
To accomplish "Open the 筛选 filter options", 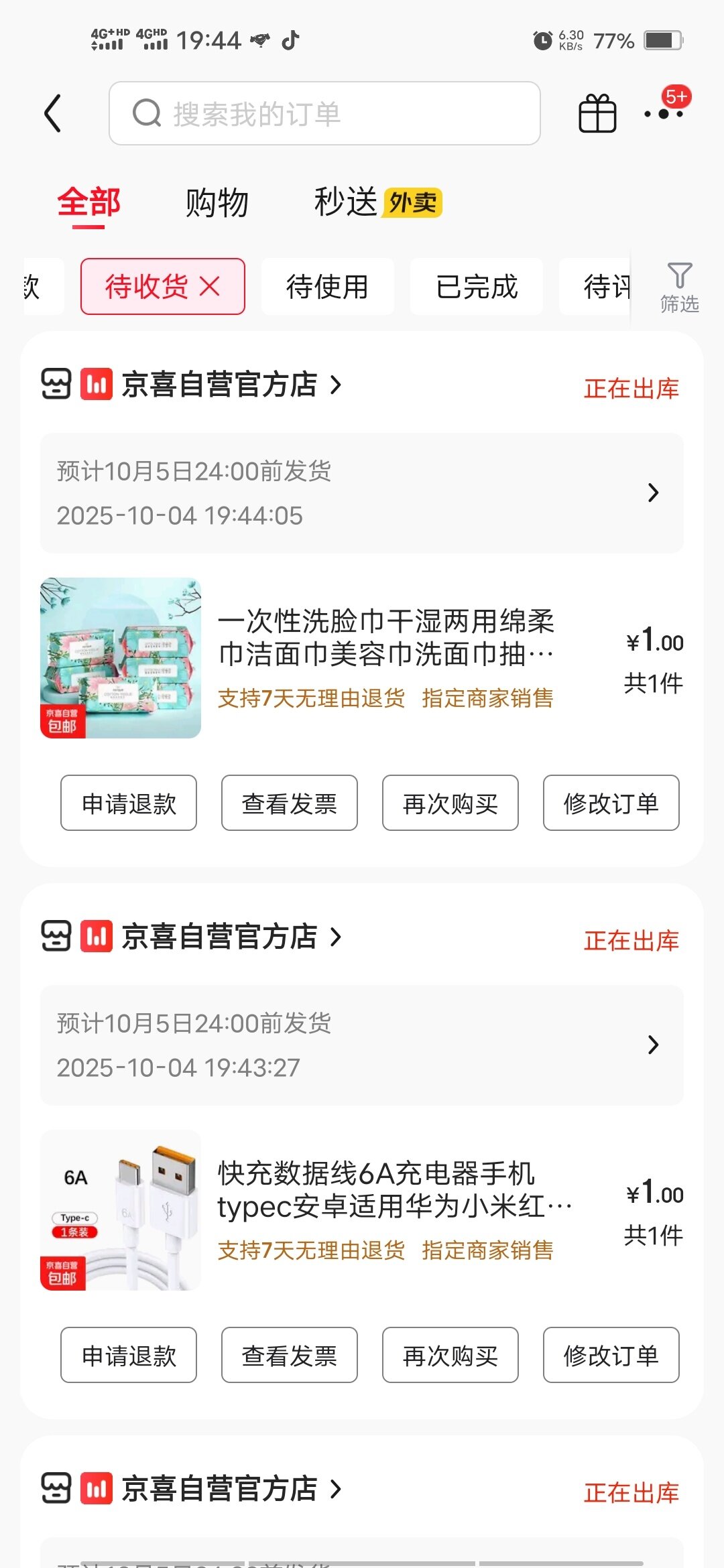I will pyautogui.click(x=679, y=287).
